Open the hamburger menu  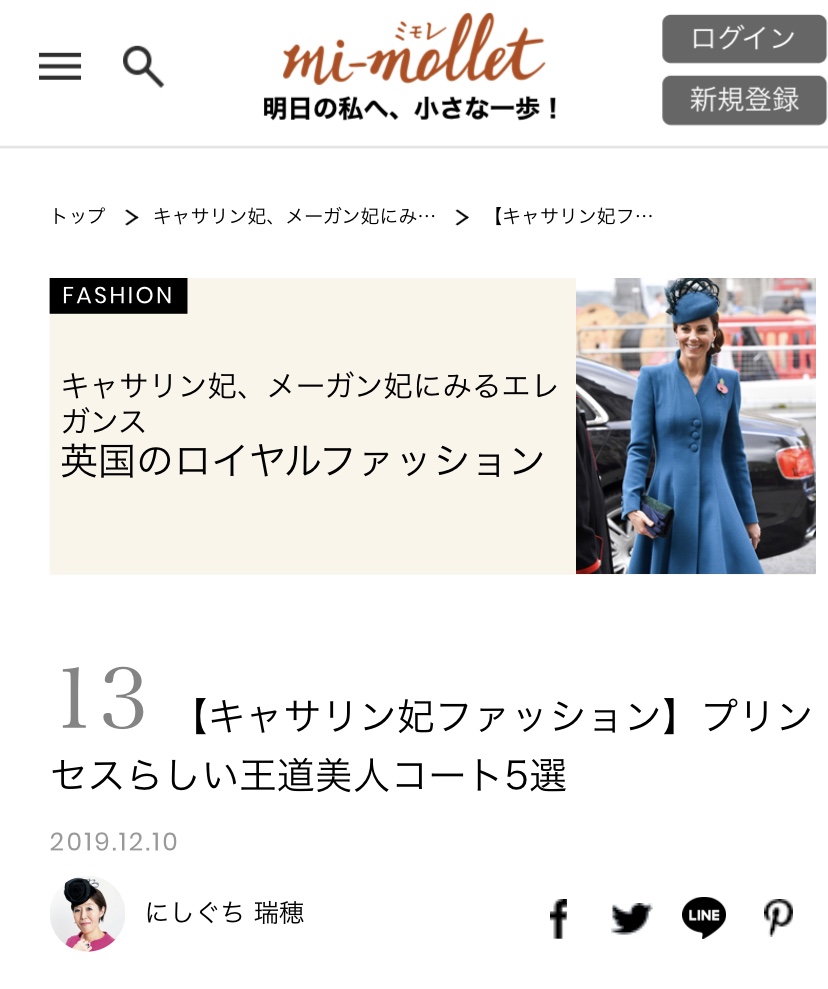60,67
